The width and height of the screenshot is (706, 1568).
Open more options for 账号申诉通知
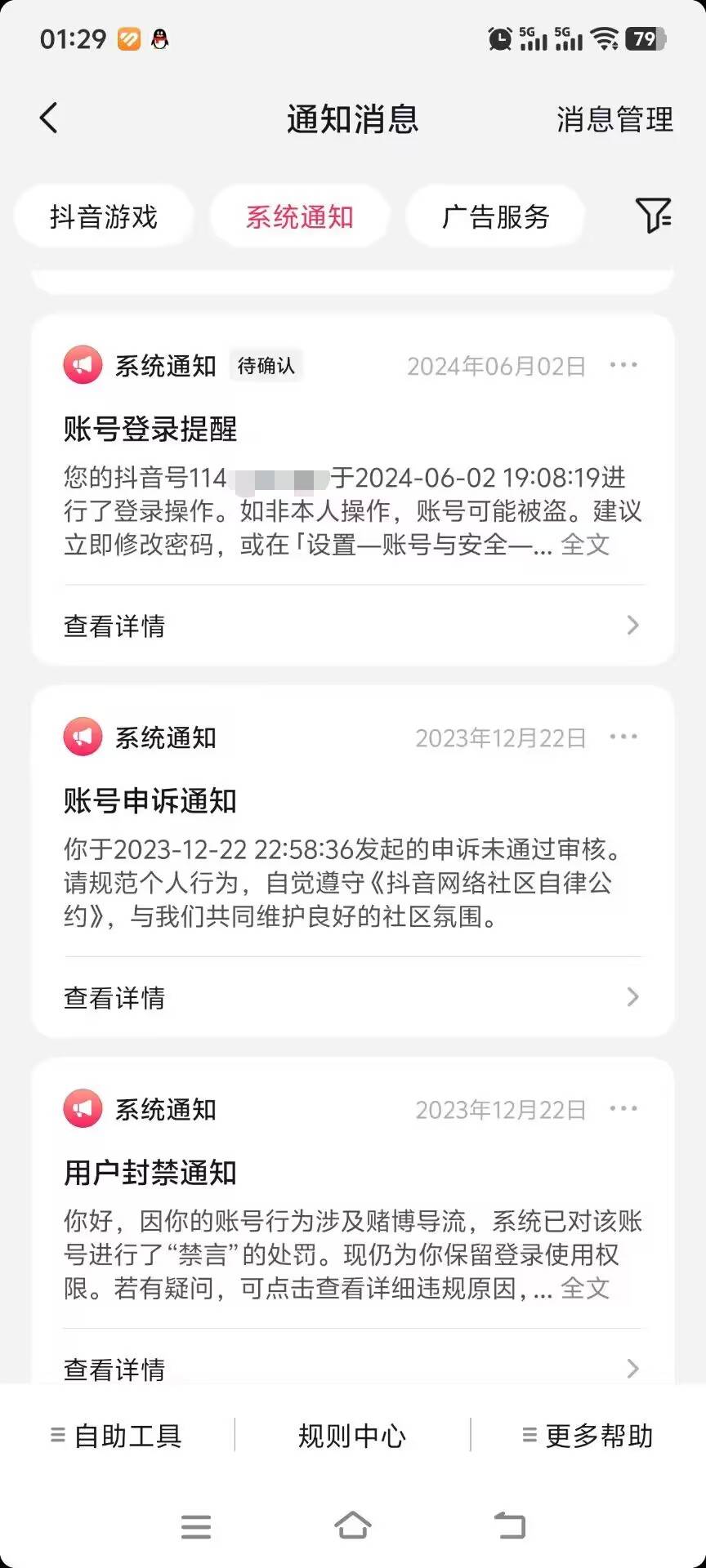[x=623, y=737]
